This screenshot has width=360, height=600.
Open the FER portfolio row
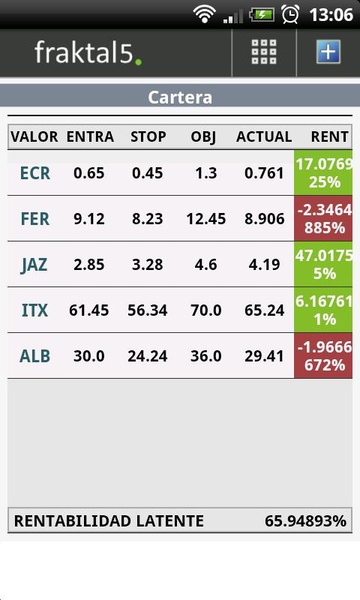tap(180, 218)
